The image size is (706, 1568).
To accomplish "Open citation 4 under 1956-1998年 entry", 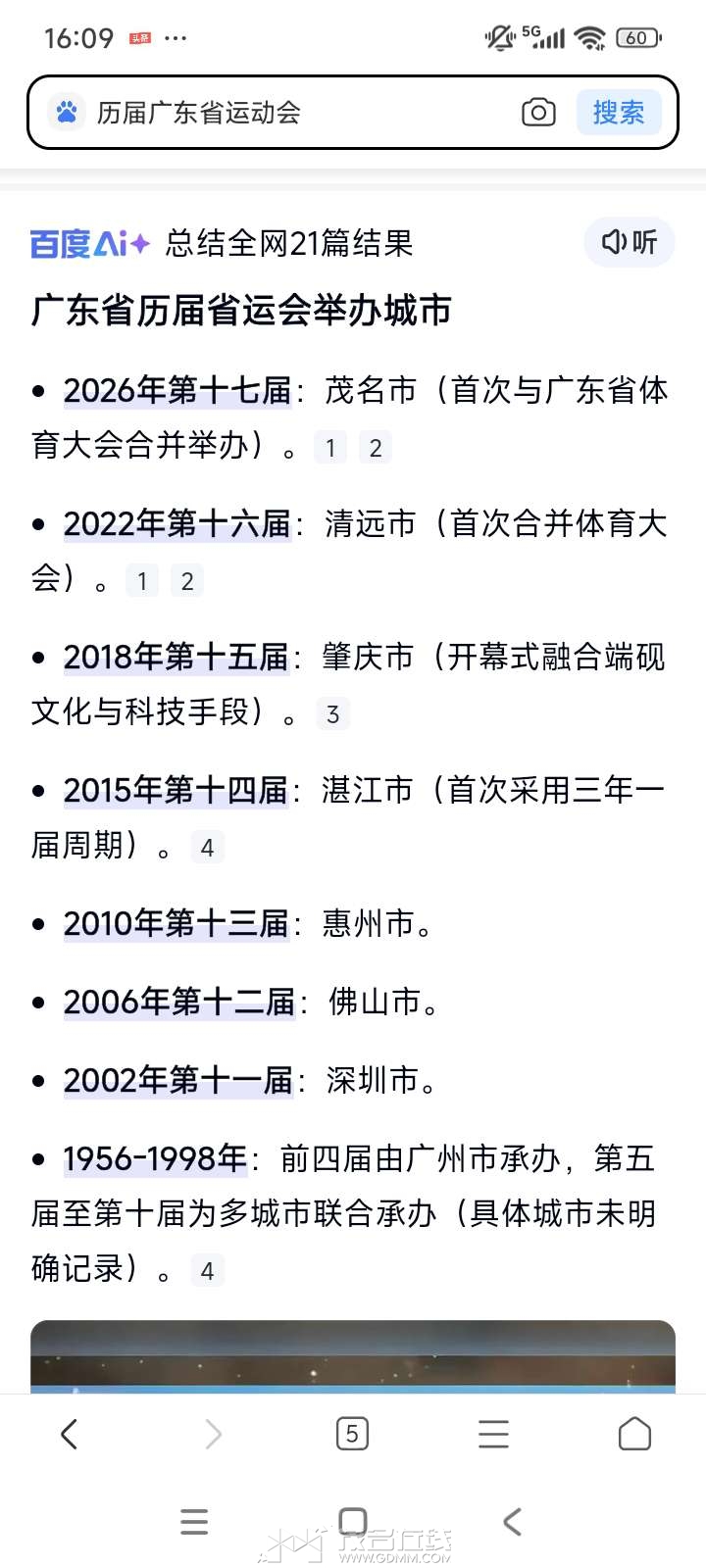I will 207,1270.
